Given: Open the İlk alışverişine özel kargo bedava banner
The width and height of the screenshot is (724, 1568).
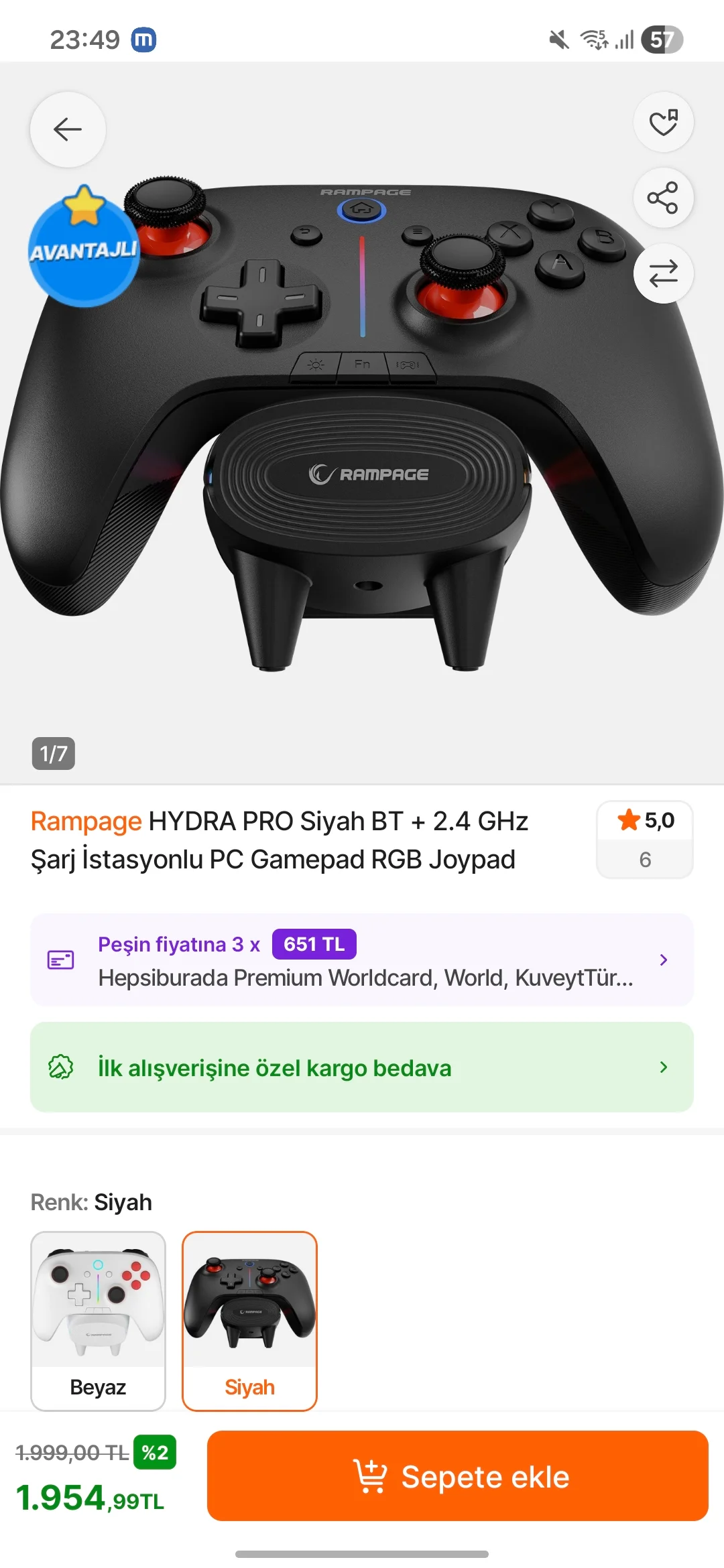Looking at the screenshot, I should (362, 1067).
